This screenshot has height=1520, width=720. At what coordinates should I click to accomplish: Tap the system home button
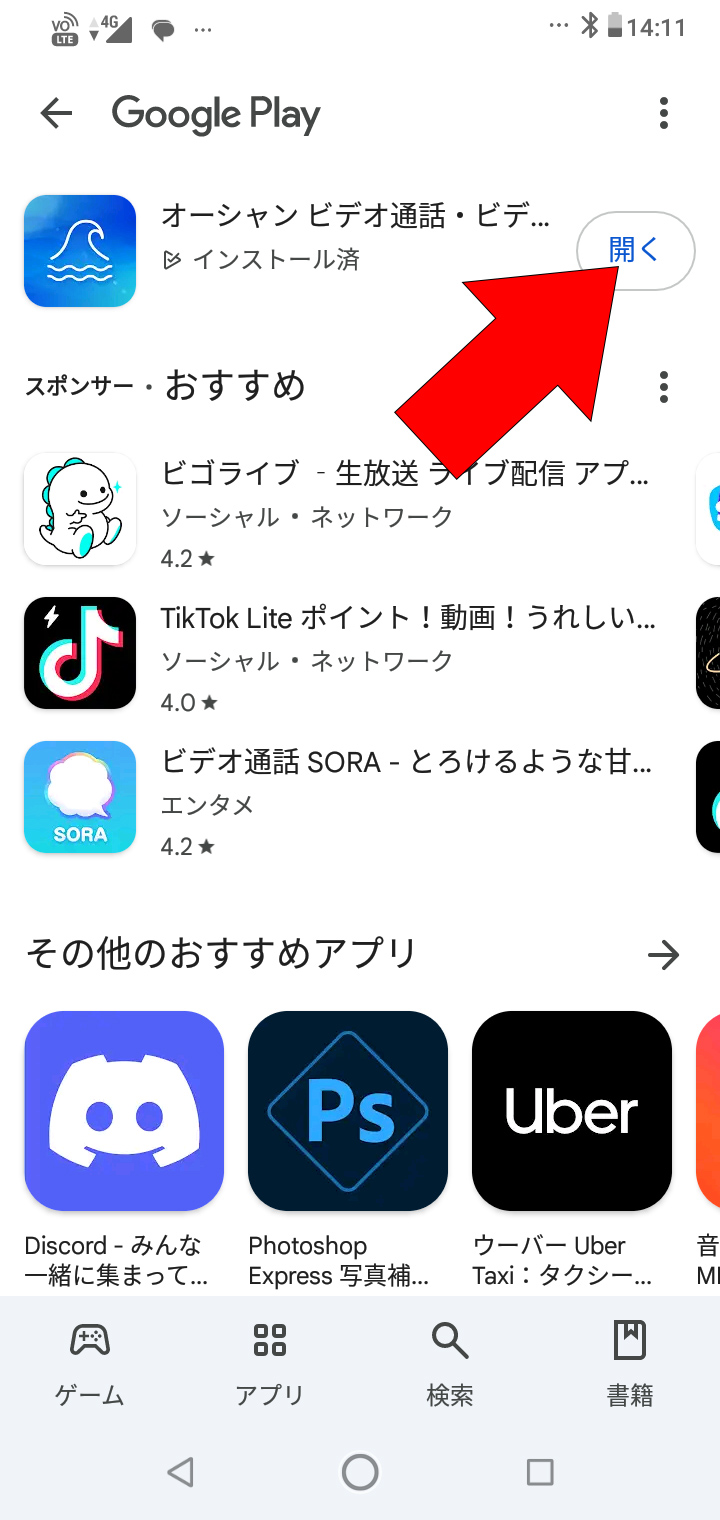(x=360, y=1472)
